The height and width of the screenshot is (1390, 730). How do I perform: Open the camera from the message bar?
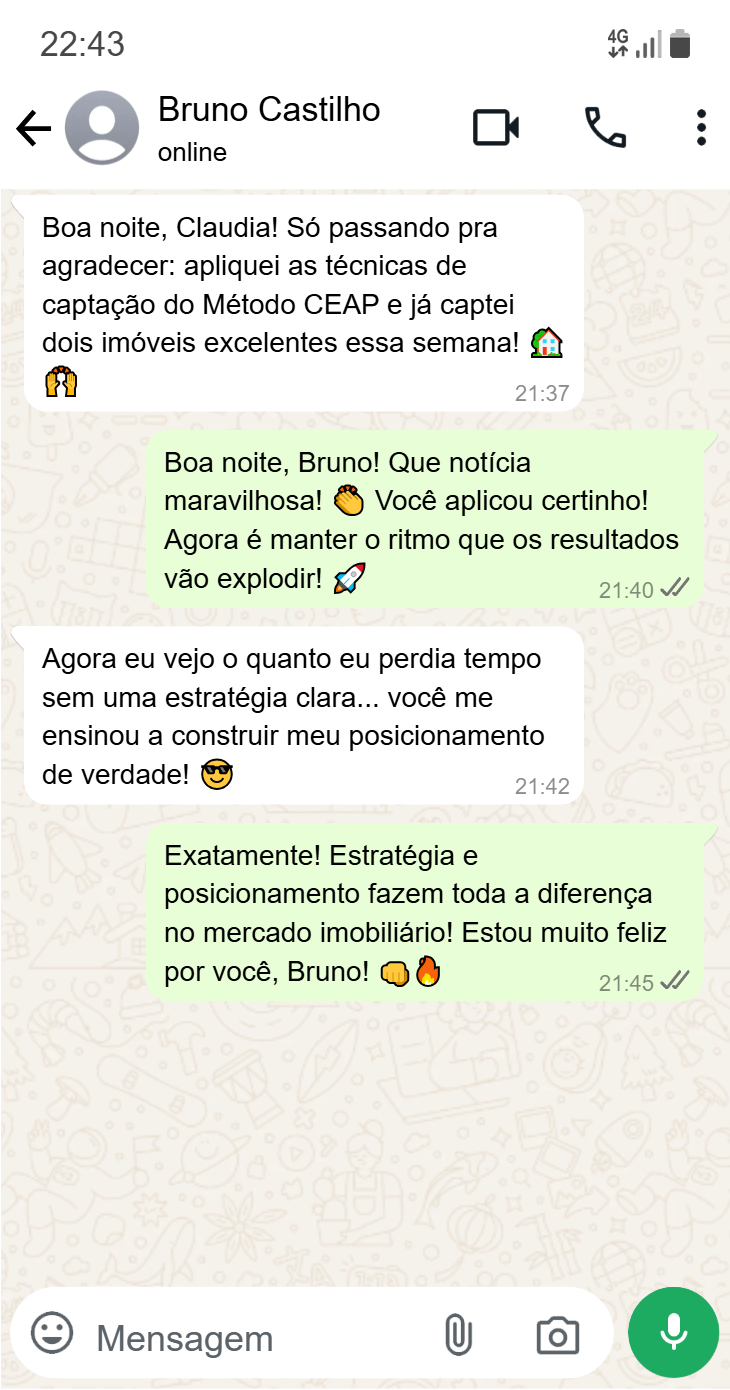point(557,1335)
